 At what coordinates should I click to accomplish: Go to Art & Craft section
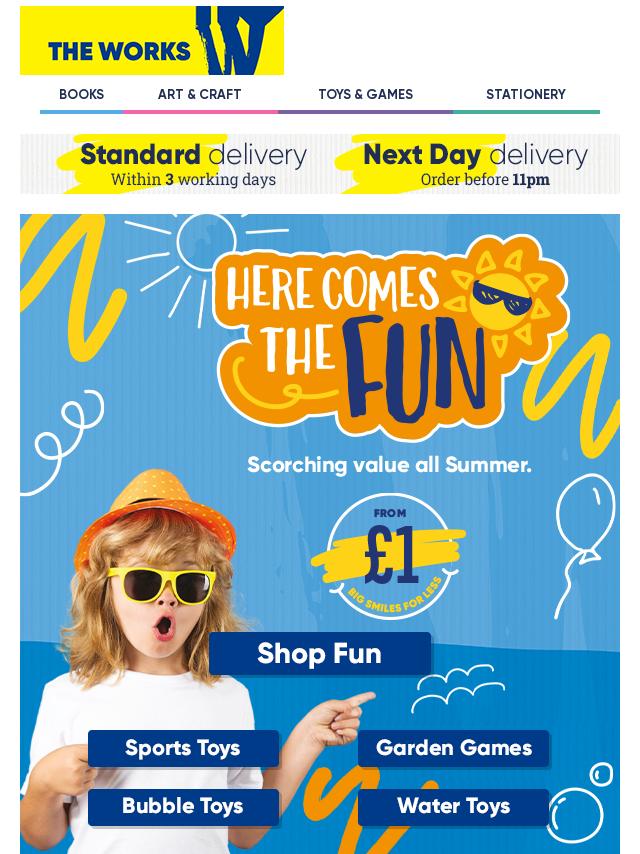[x=199, y=95]
